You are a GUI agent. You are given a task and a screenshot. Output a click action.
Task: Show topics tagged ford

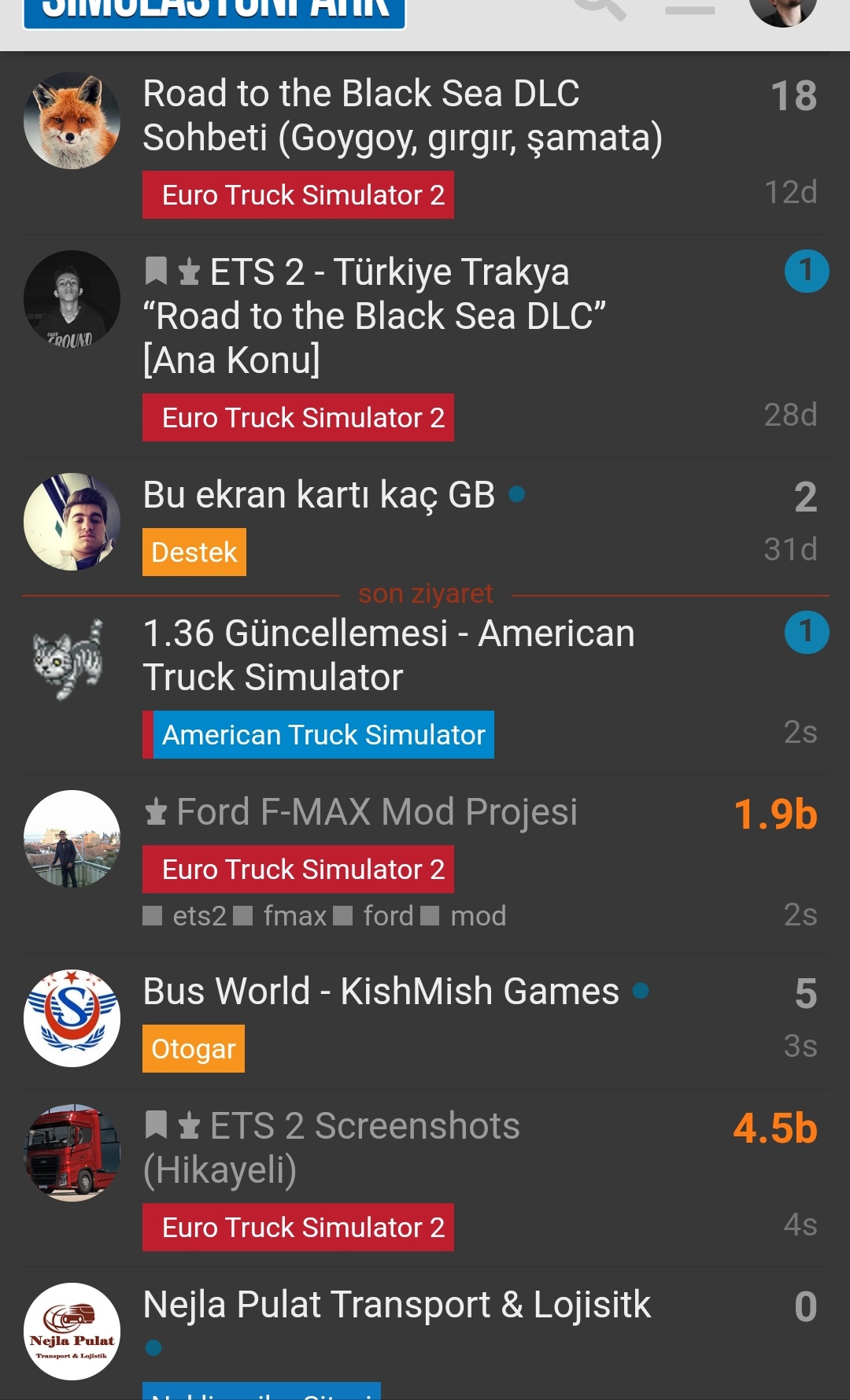(388, 916)
